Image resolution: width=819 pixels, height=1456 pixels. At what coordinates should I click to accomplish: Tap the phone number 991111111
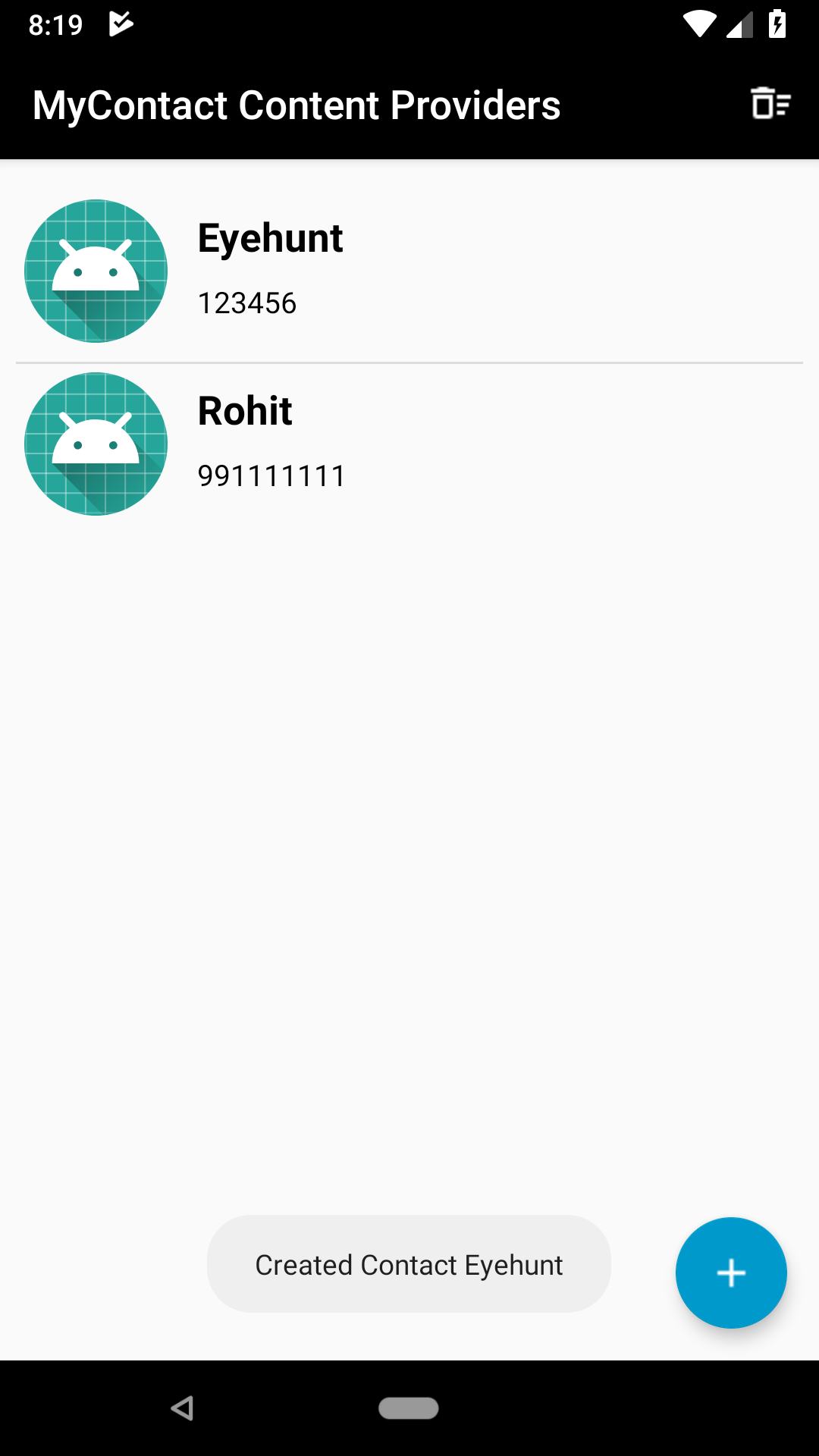[x=271, y=475]
